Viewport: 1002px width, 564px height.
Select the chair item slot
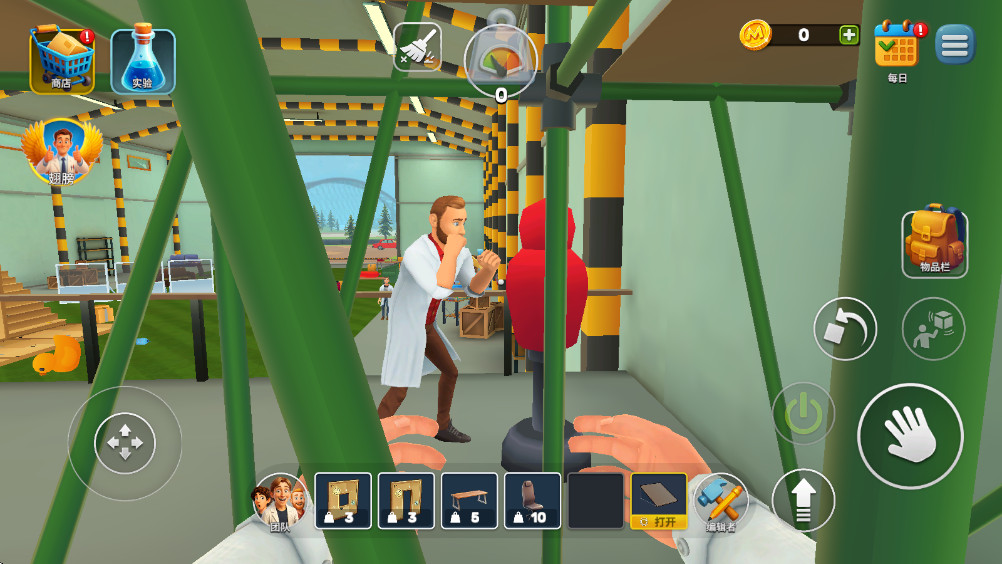(x=532, y=500)
